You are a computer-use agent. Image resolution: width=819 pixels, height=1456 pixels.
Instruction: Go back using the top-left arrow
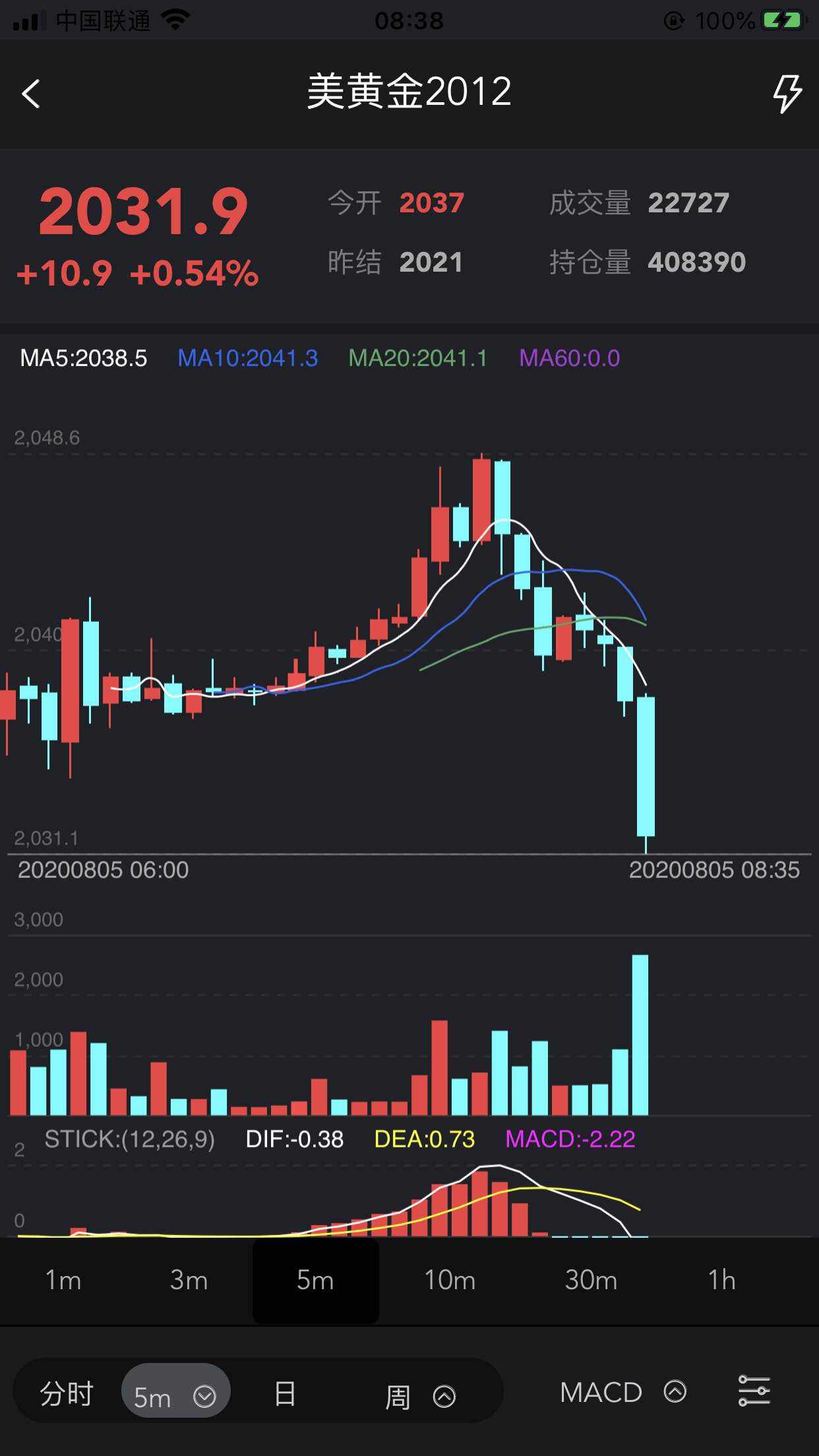coord(31,94)
